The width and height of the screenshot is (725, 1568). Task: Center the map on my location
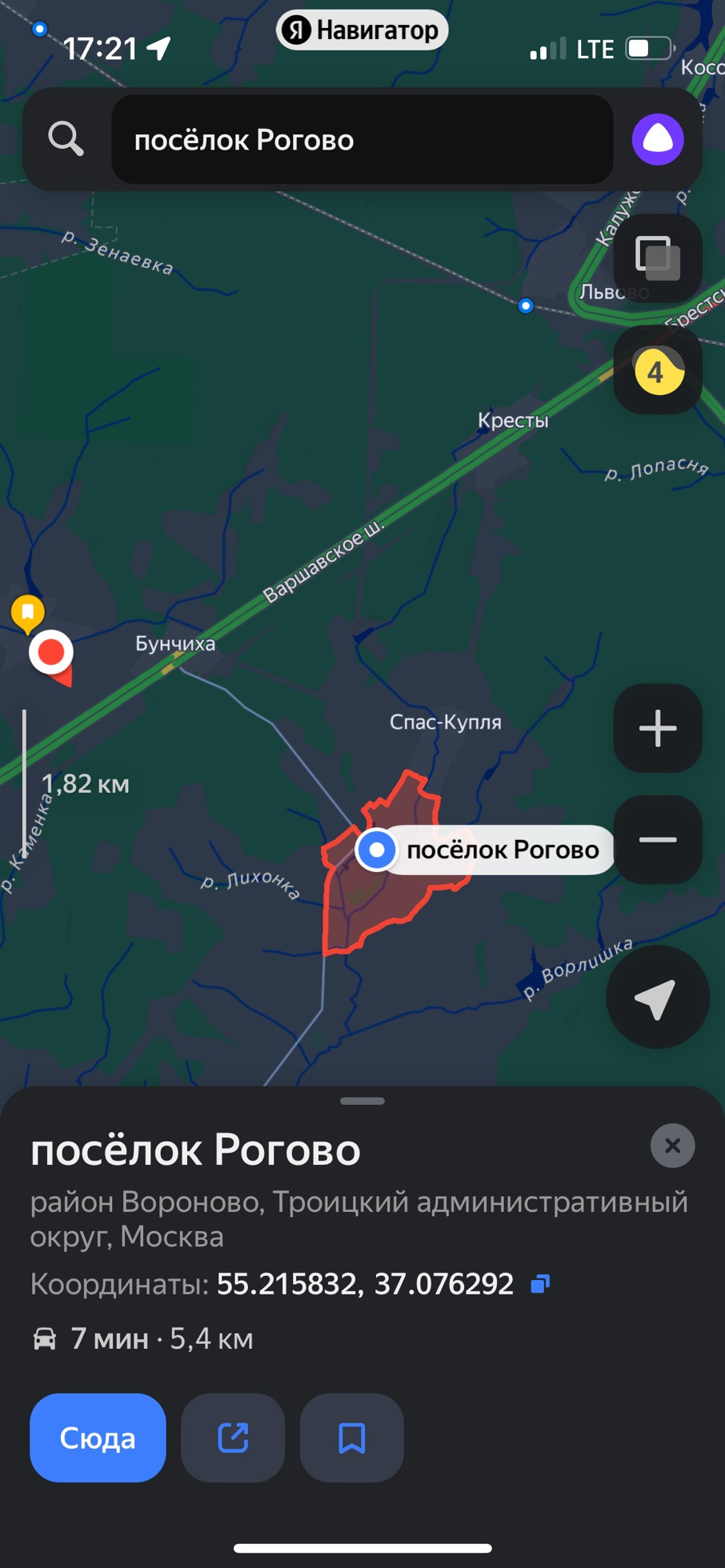tap(657, 998)
